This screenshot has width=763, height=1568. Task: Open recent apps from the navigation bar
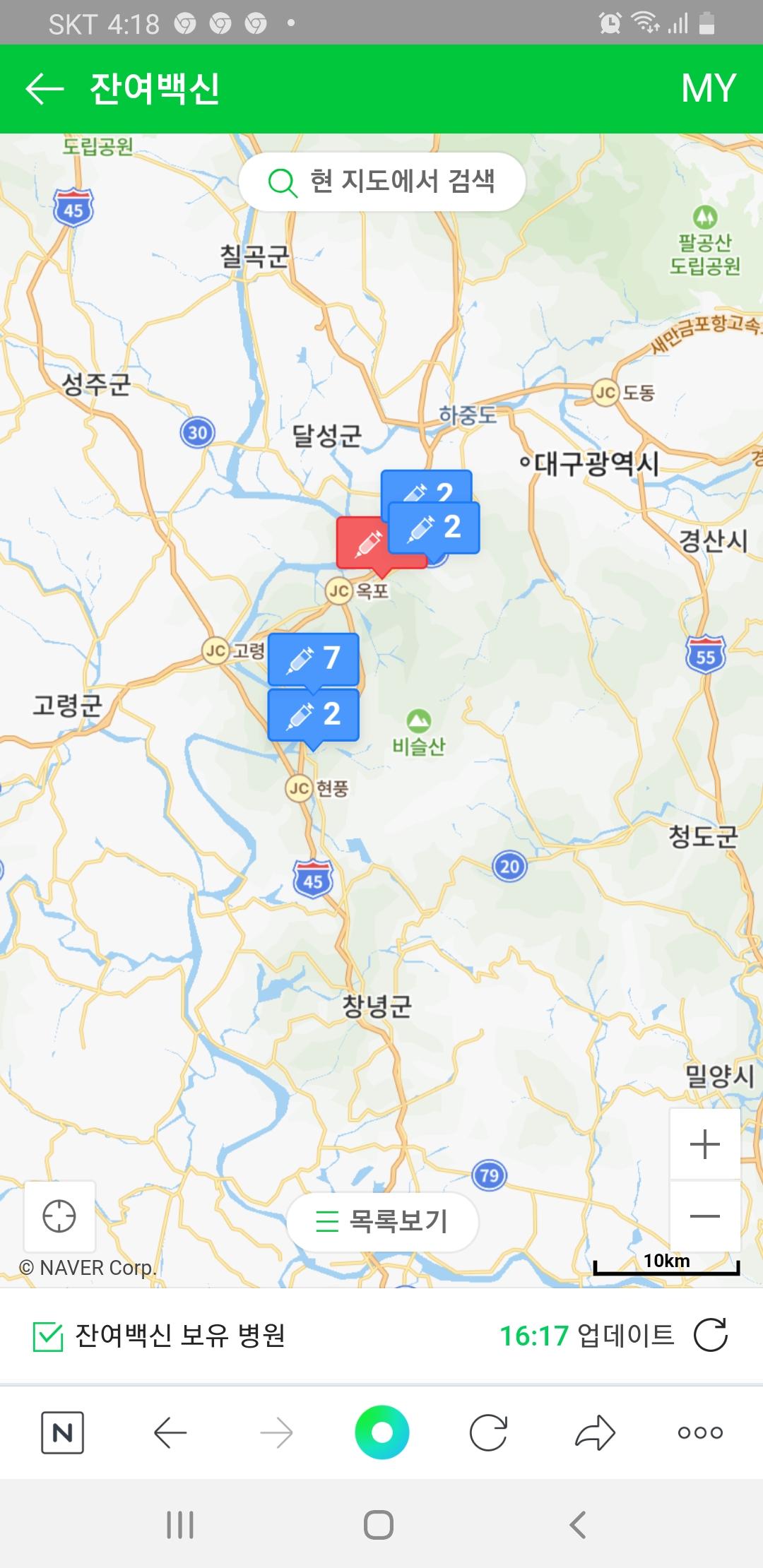(x=180, y=1524)
